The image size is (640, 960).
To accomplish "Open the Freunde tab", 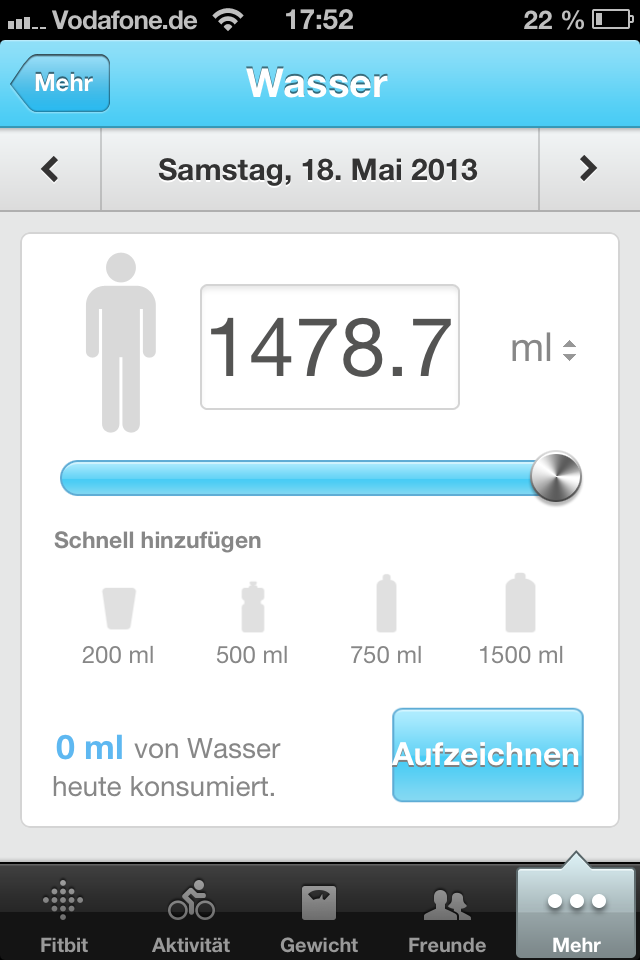I will pos(447,915).
